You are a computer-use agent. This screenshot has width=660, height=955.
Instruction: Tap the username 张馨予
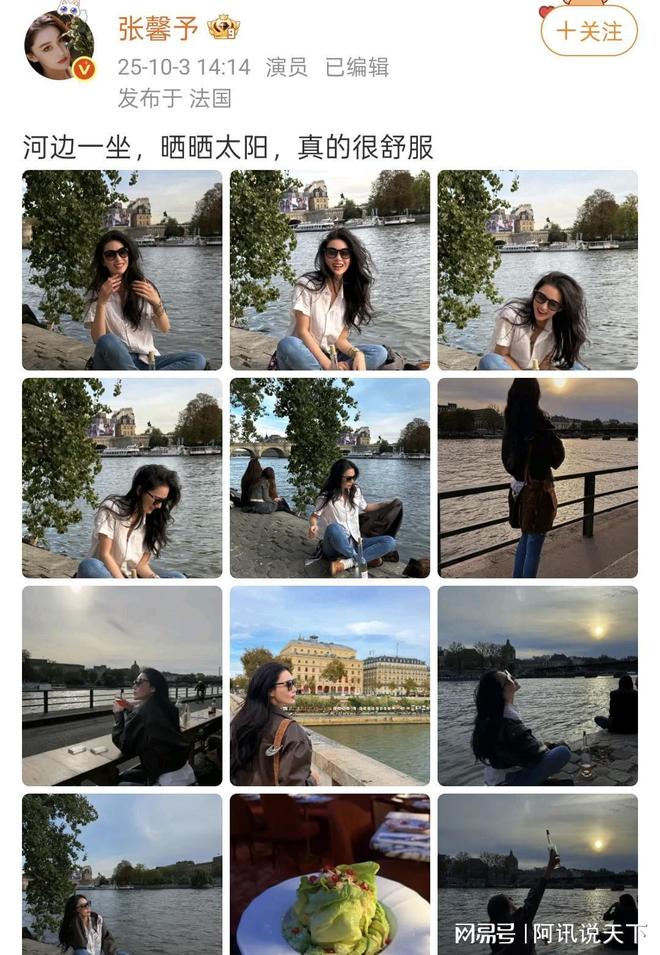click(158, 28)
